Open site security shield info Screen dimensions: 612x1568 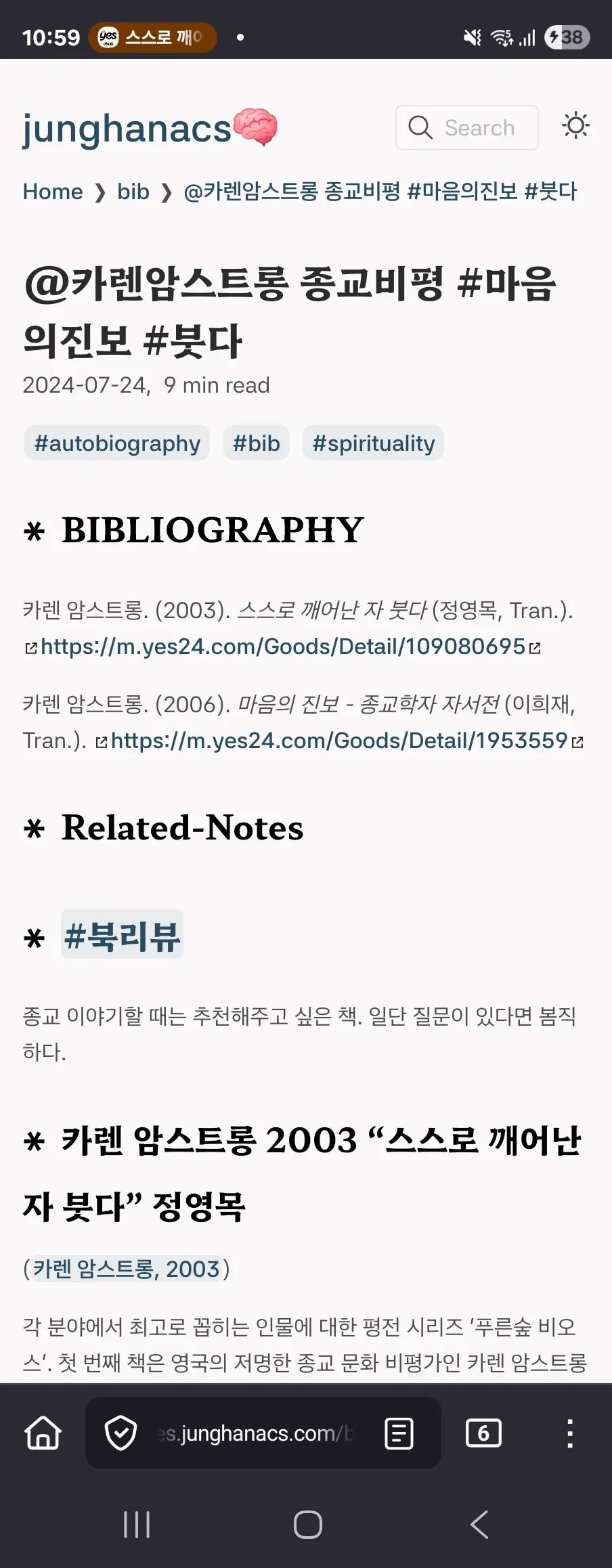[121, 1433]
